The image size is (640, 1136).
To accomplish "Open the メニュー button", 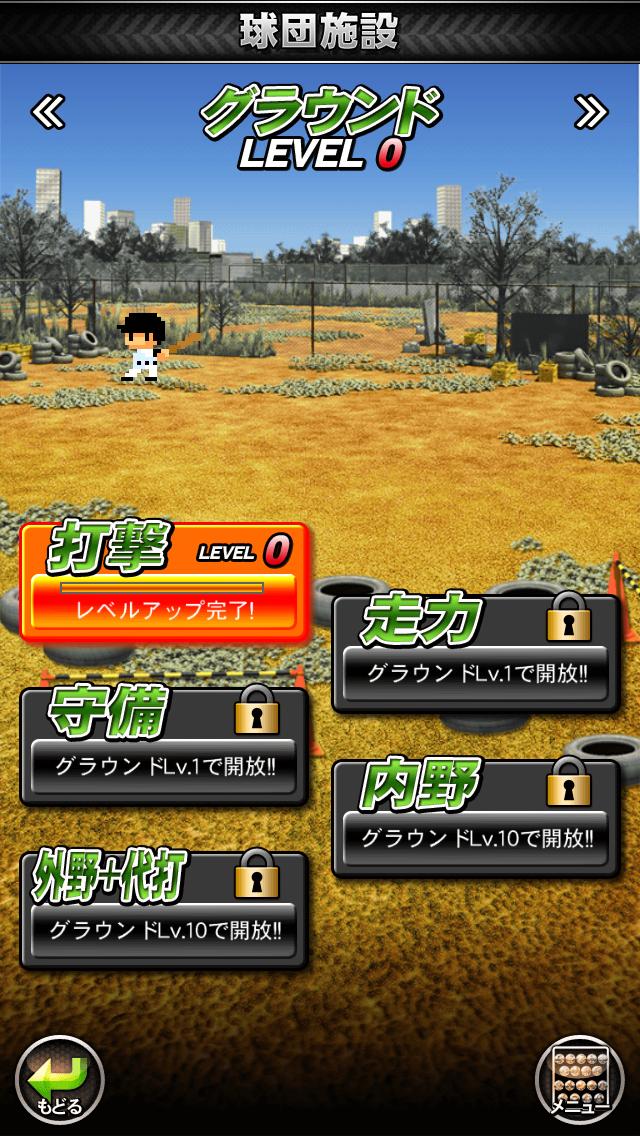I will pos(579,1079).
